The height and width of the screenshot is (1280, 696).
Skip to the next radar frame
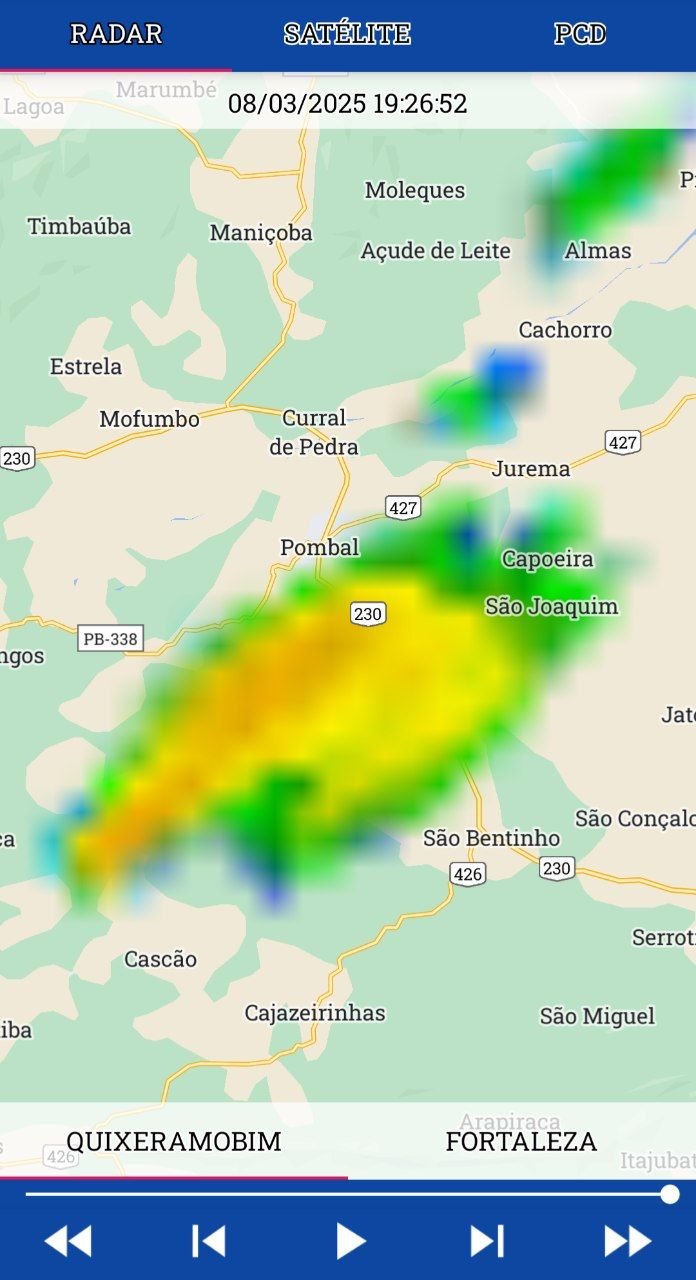tap(487, 1241)
